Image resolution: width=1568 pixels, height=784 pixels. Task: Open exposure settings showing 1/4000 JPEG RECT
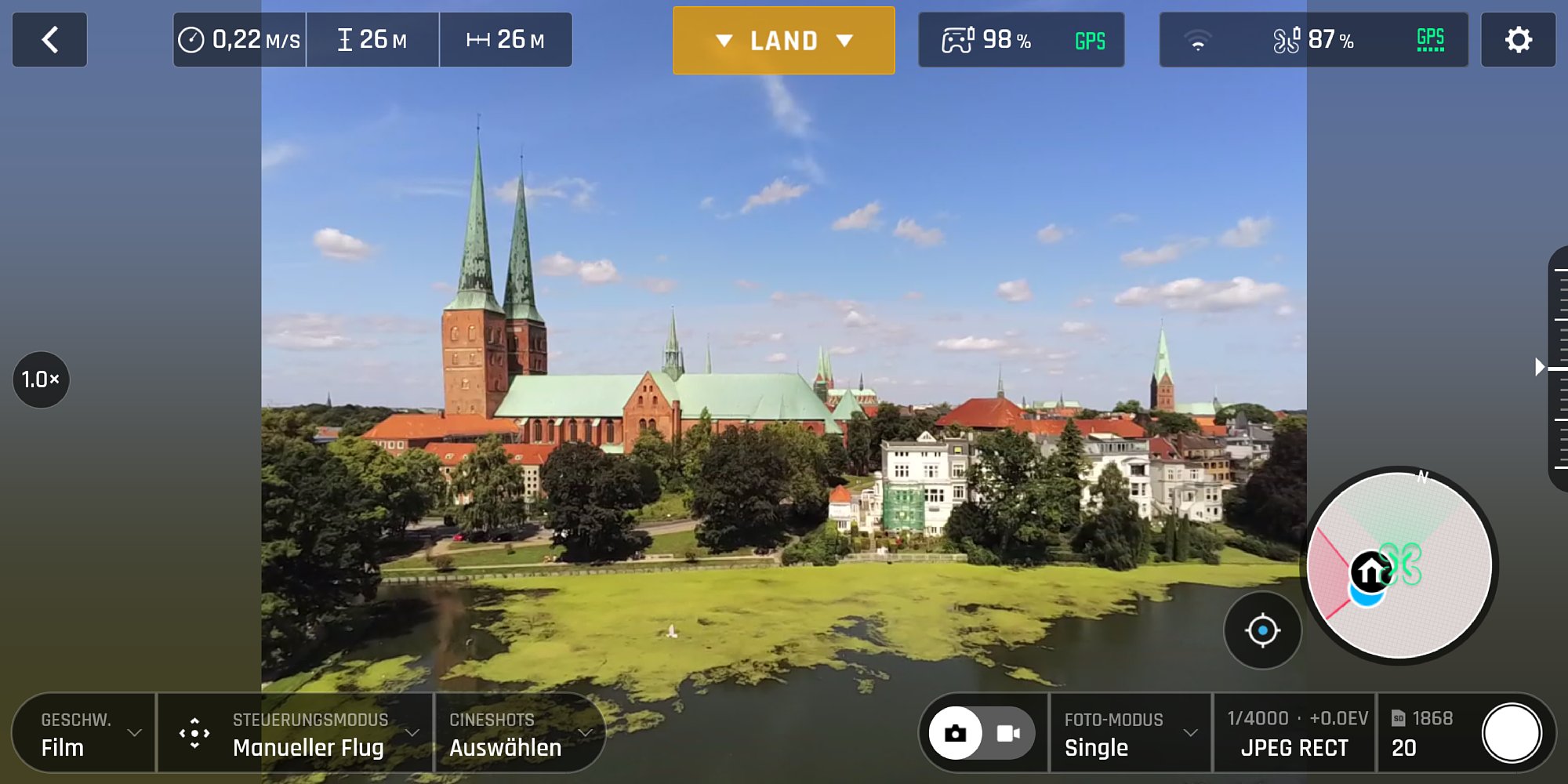pyautogui.click(x=1295, y=733)
